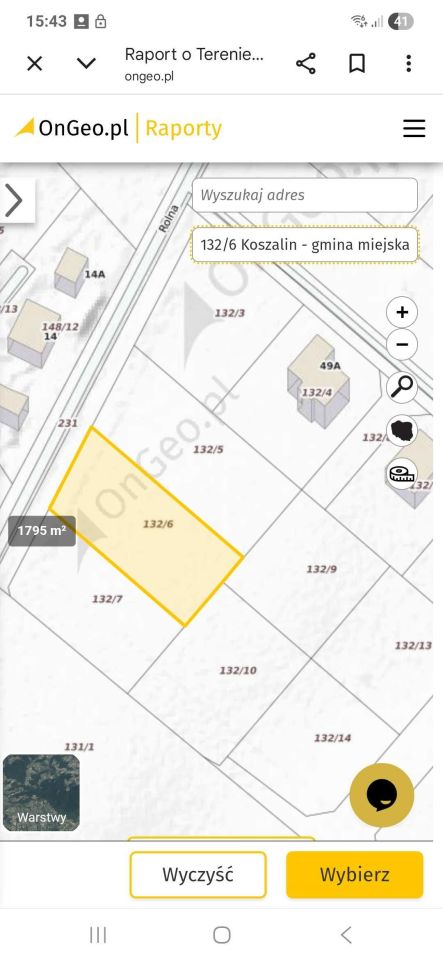
Task: Open the chat support bubble
Action: click(x=382, y=795)
